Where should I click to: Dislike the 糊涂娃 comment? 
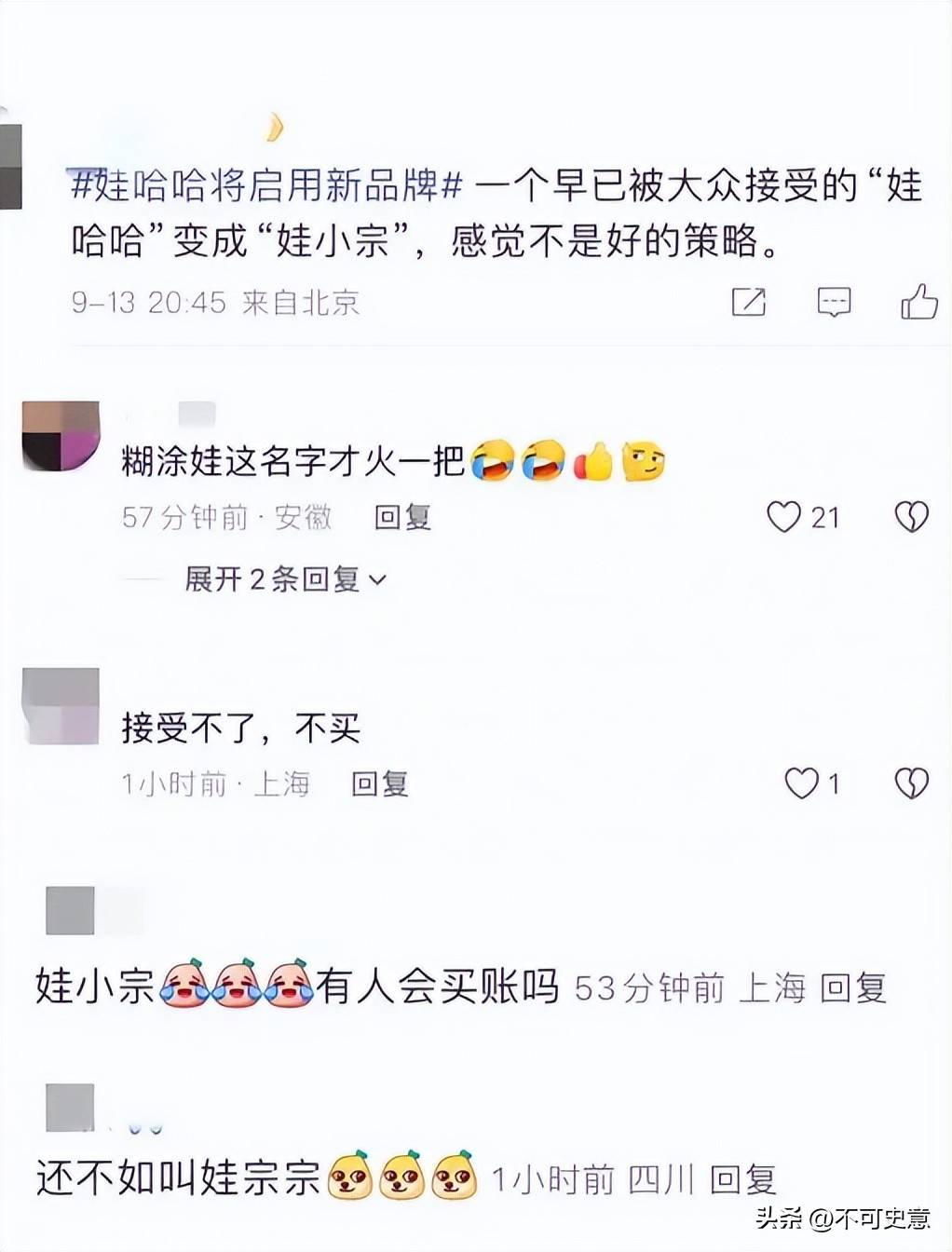coord(911,517)
